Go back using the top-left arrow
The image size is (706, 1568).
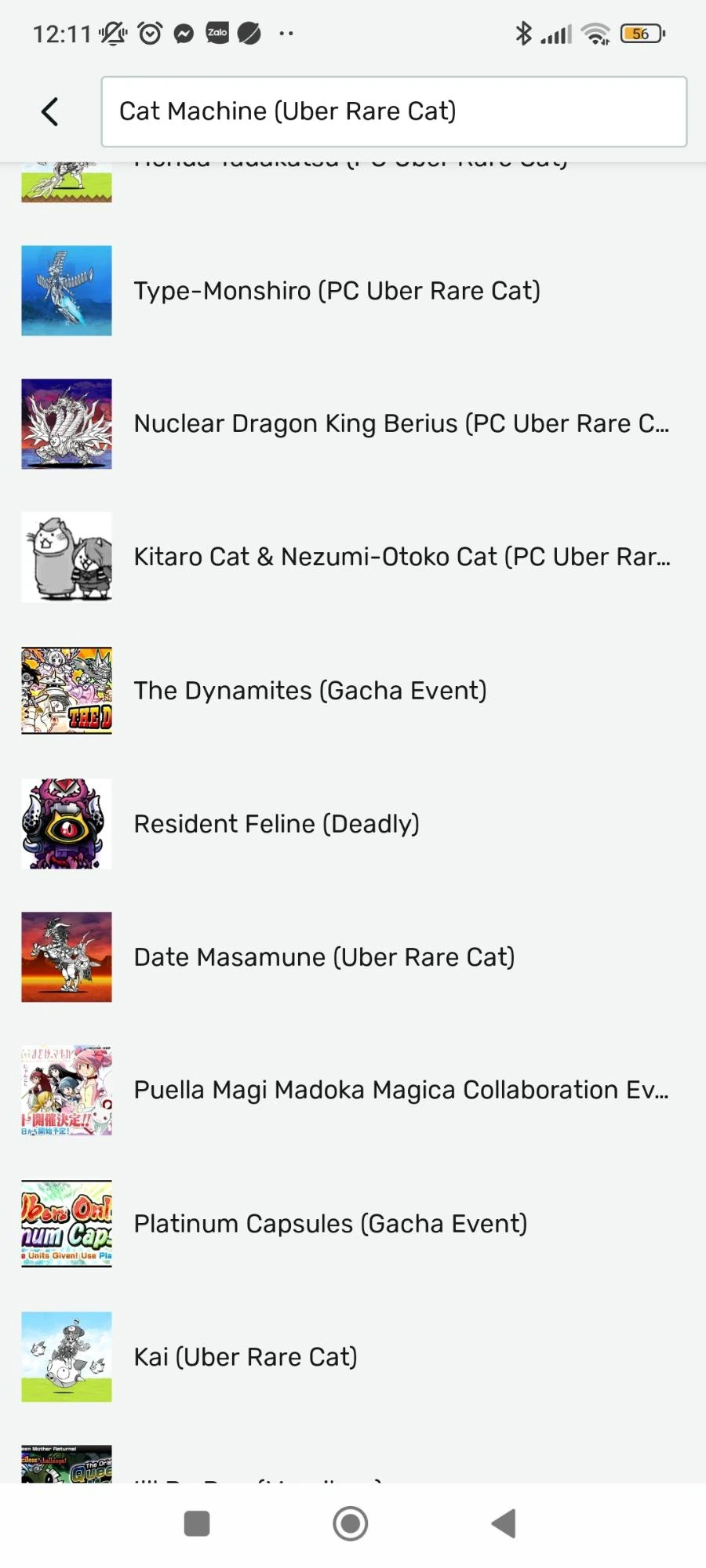[x=49, y=111]
